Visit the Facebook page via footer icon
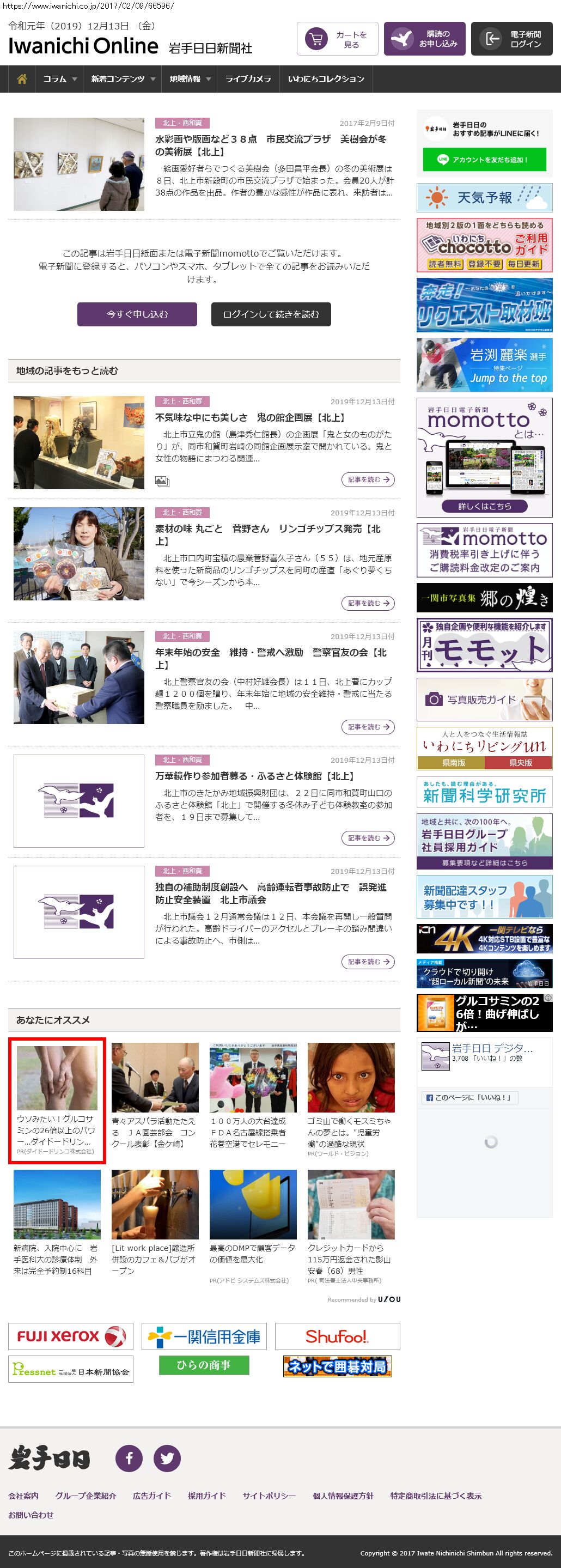The width and height of the screenshot is (561, 1568). [129, 1458]
